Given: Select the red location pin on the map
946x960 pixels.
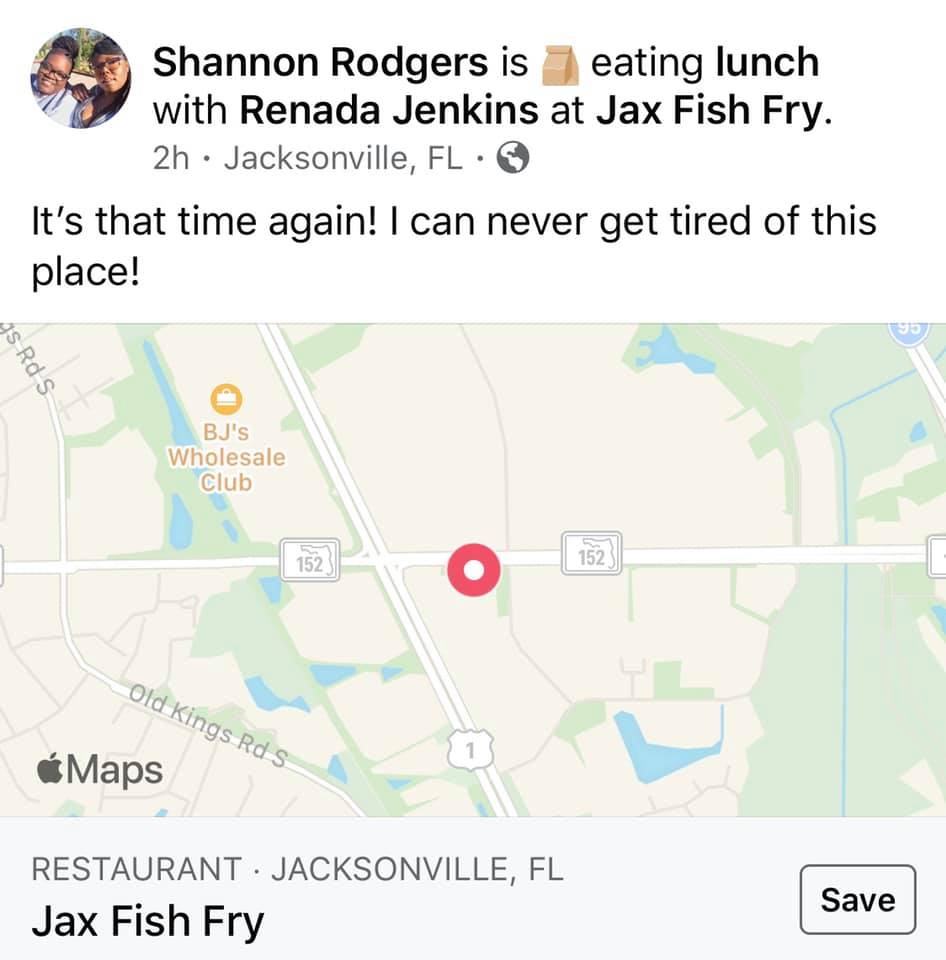Looking at the screenshot, I should [473, 570].
